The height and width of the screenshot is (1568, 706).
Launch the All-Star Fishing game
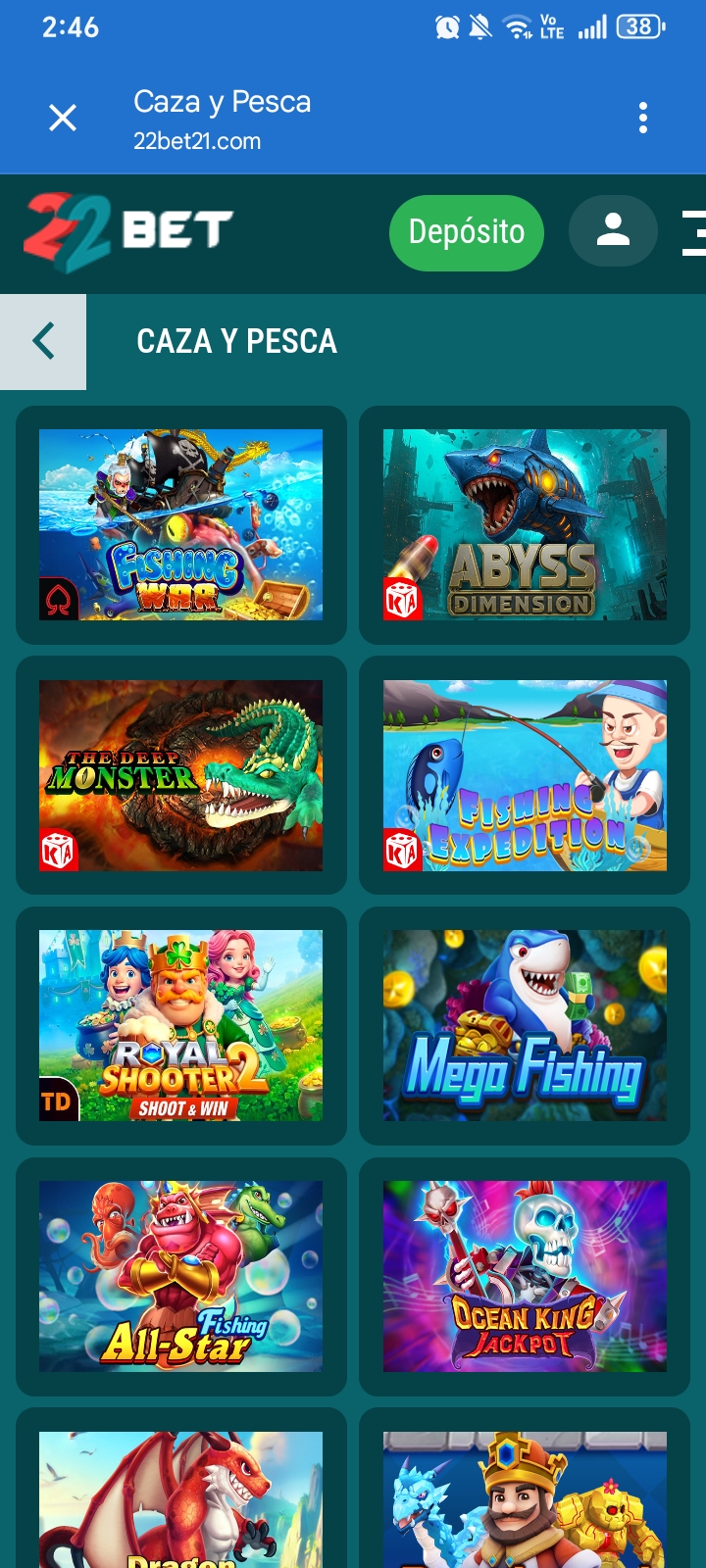[x=181, y=1276]
